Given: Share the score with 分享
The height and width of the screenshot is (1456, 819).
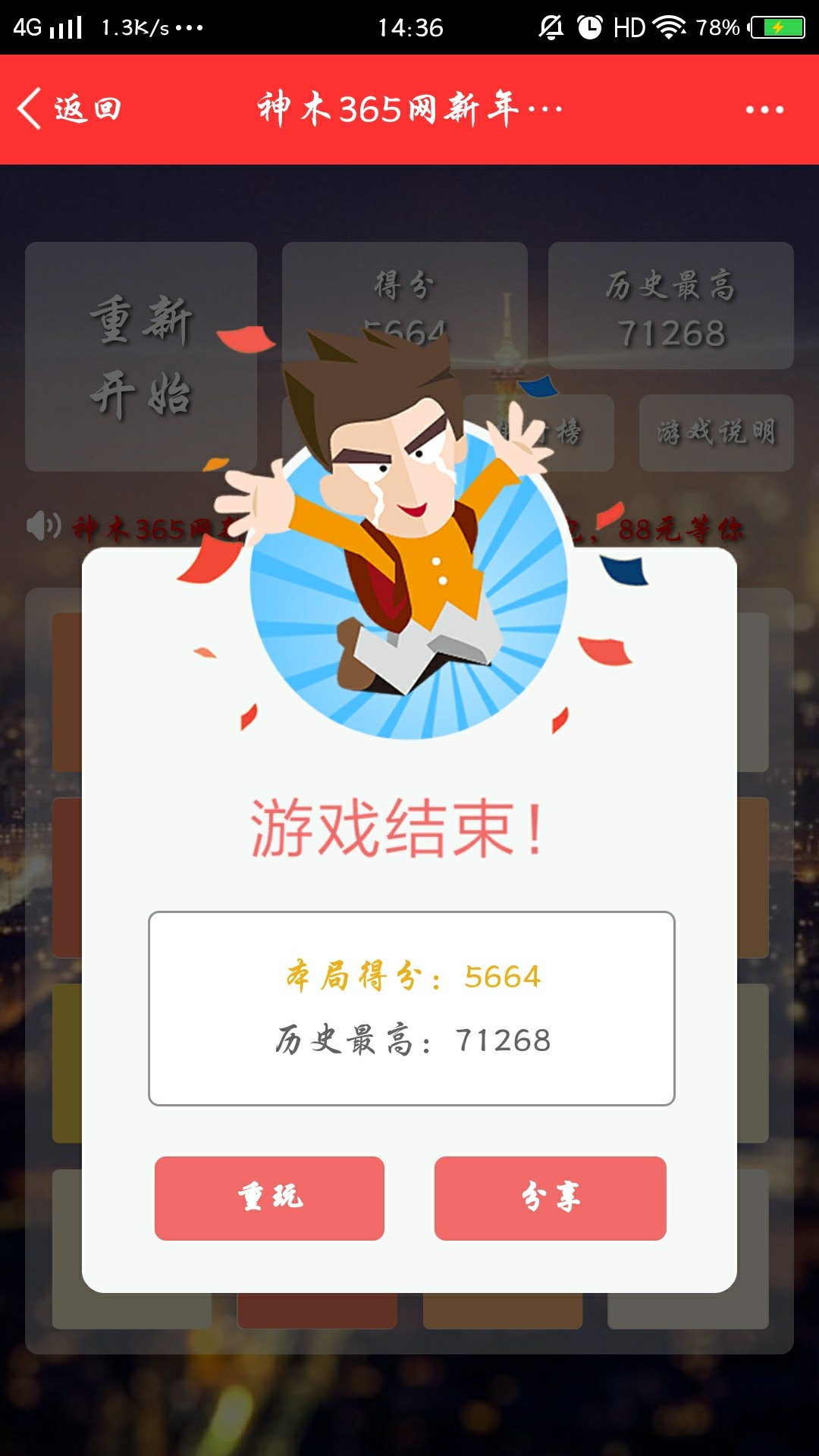Looking at the screenshot, I should click(x=550, y=1198).
